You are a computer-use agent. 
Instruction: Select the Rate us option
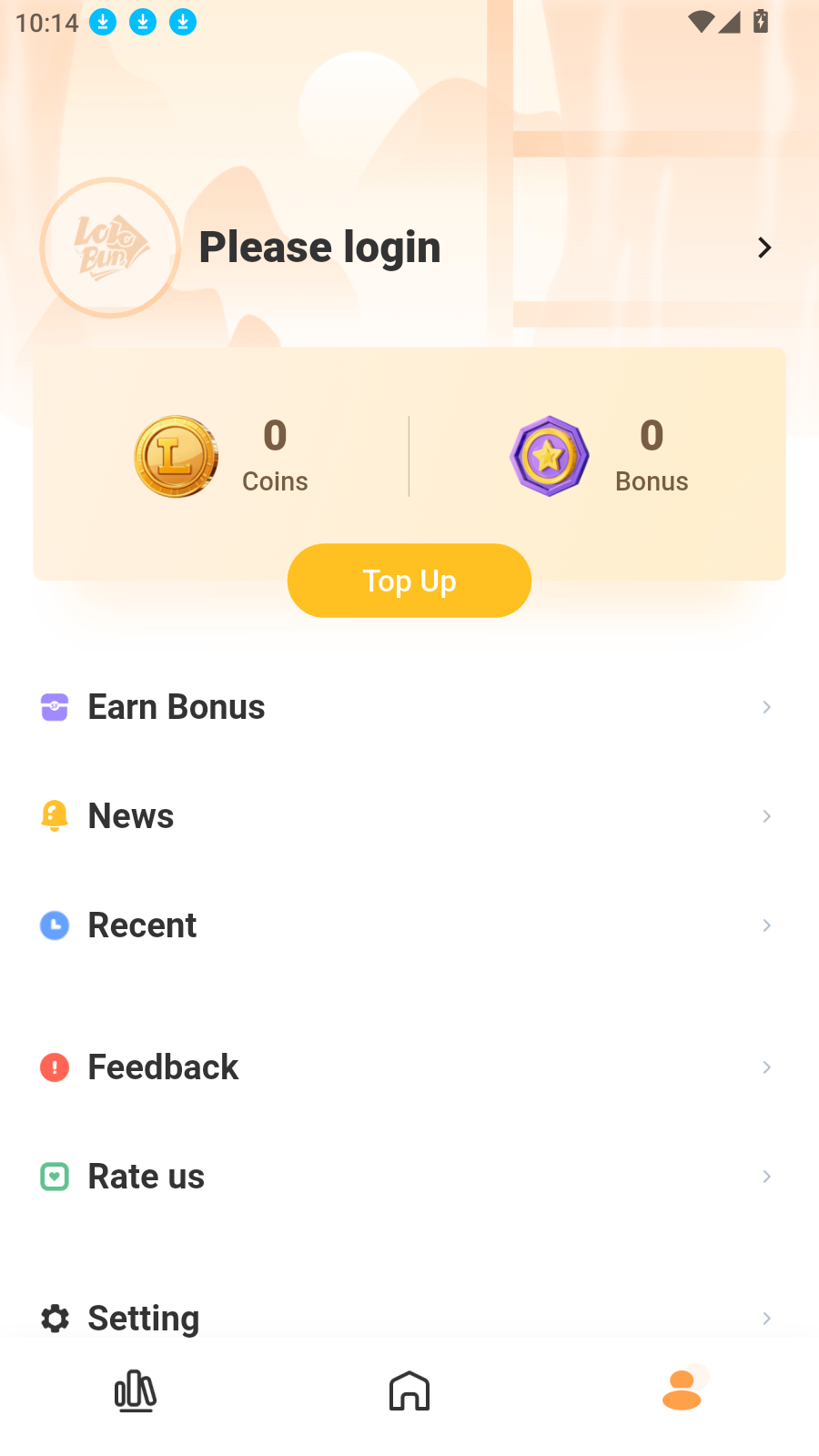(146, 1177)
